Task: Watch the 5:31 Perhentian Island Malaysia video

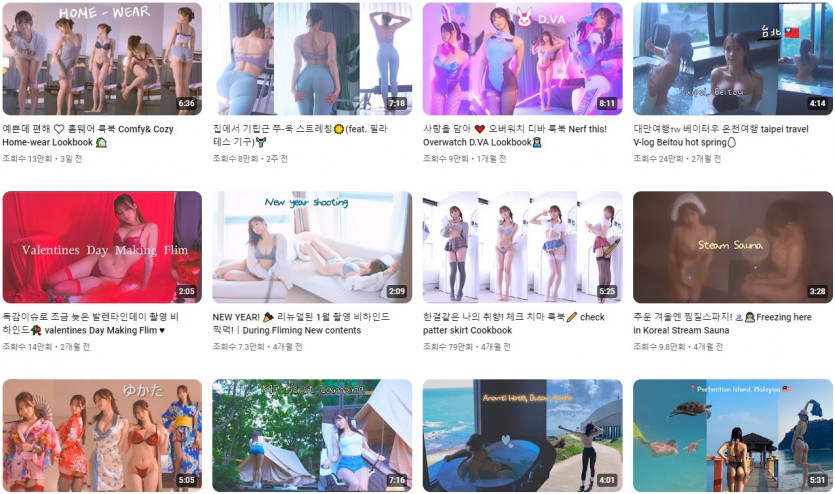Action: coord(732,435)
